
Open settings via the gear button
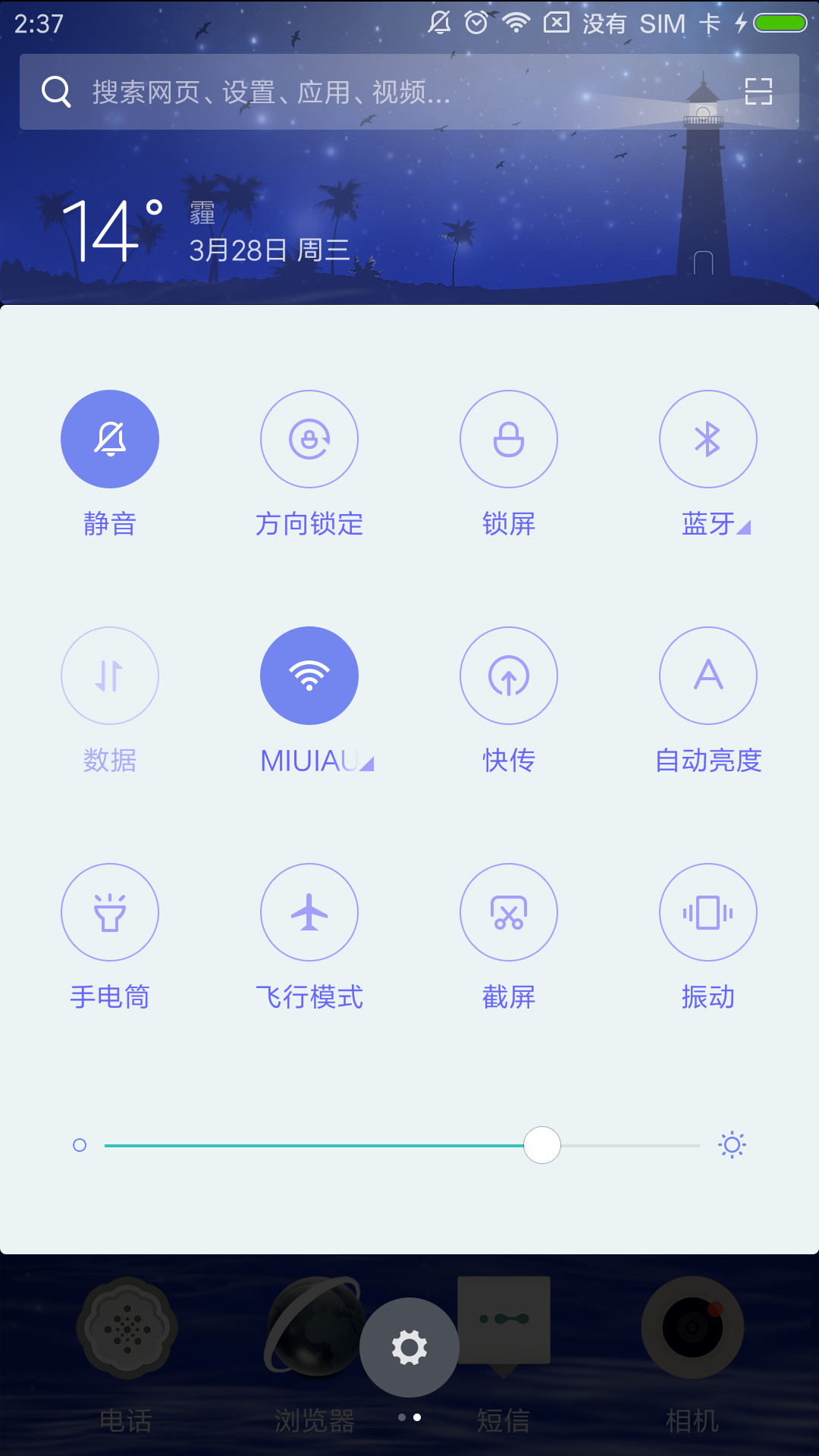coord(409,1348)
